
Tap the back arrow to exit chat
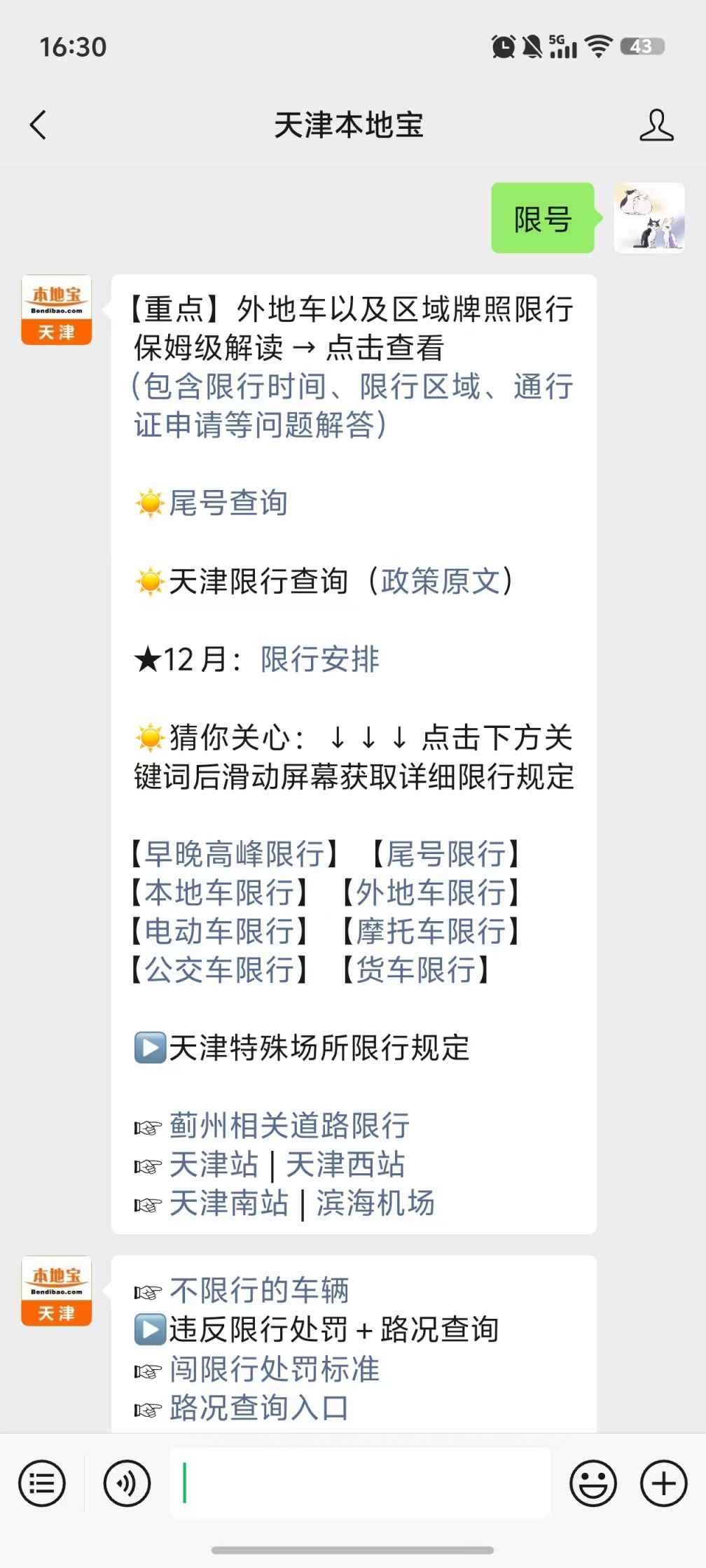(39, 125)
